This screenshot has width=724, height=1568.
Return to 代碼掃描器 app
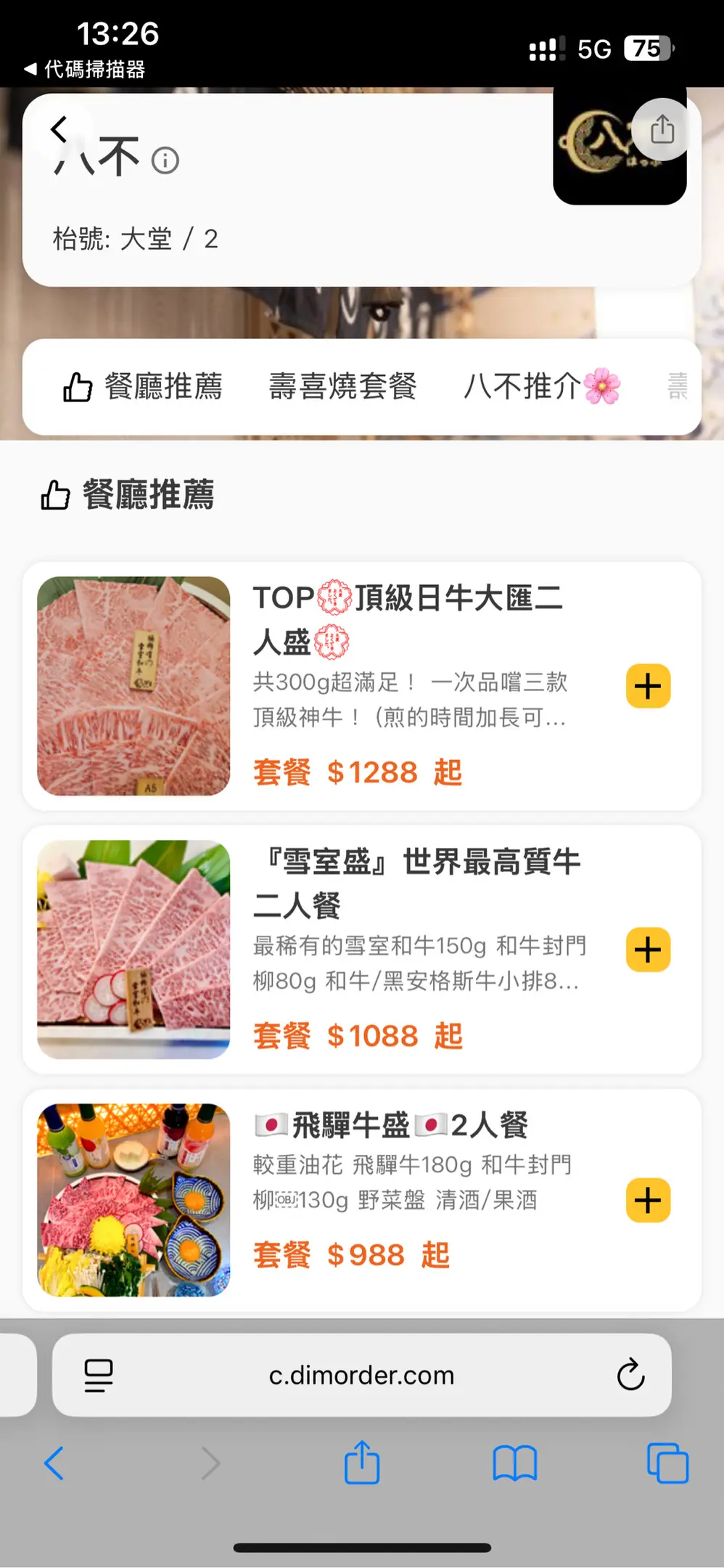(86, 70)
